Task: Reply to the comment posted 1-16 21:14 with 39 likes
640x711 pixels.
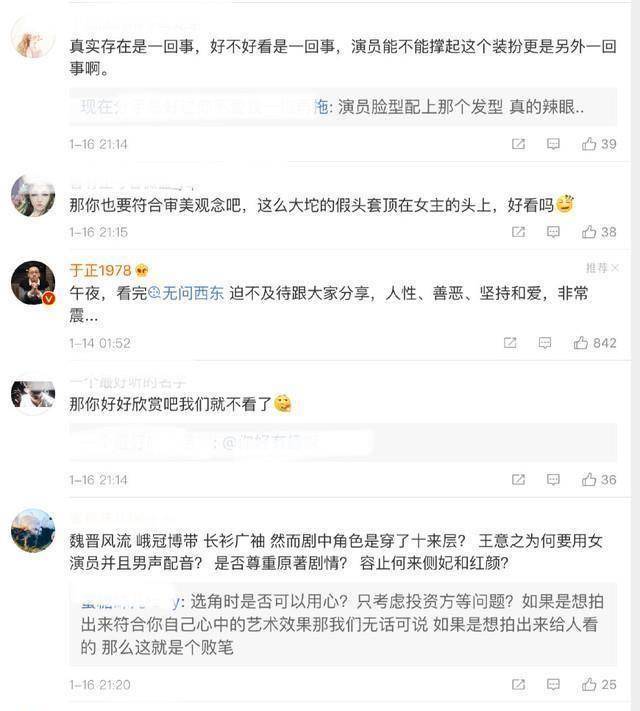Action: [553, 145]
